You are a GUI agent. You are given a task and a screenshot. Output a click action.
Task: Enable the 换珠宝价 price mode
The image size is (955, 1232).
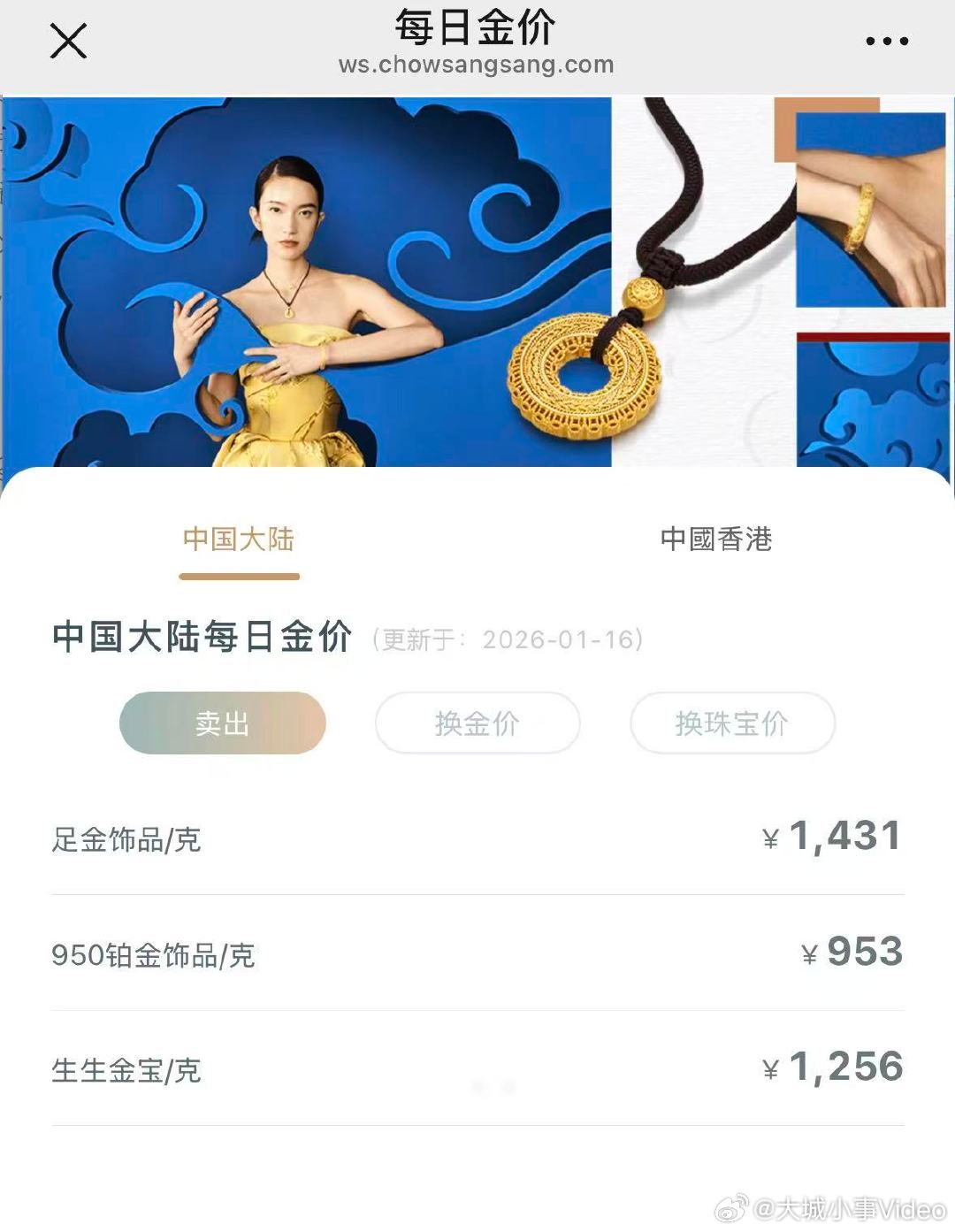[731, 723]
